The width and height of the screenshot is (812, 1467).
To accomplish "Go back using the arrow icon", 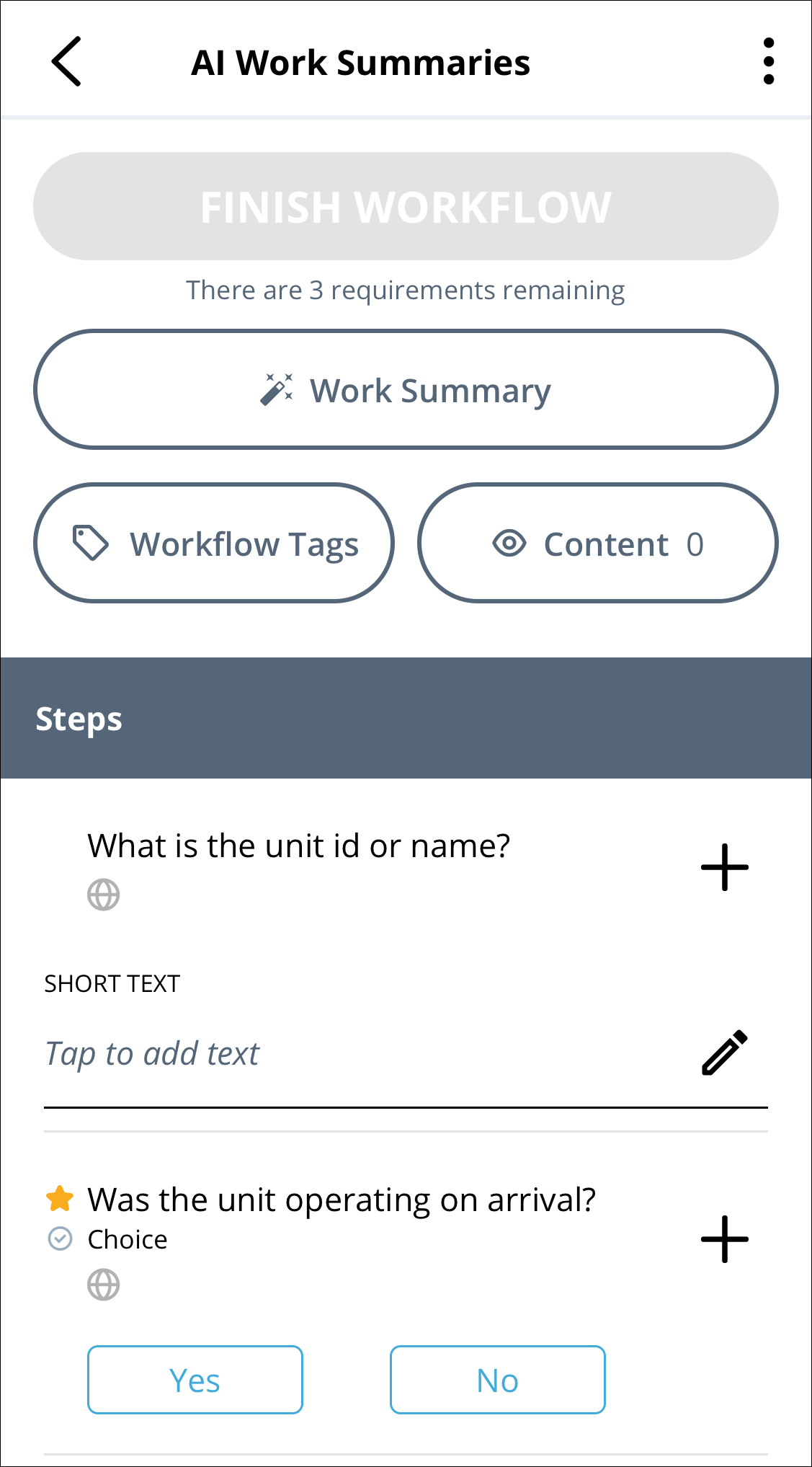I will pos(66,62).
